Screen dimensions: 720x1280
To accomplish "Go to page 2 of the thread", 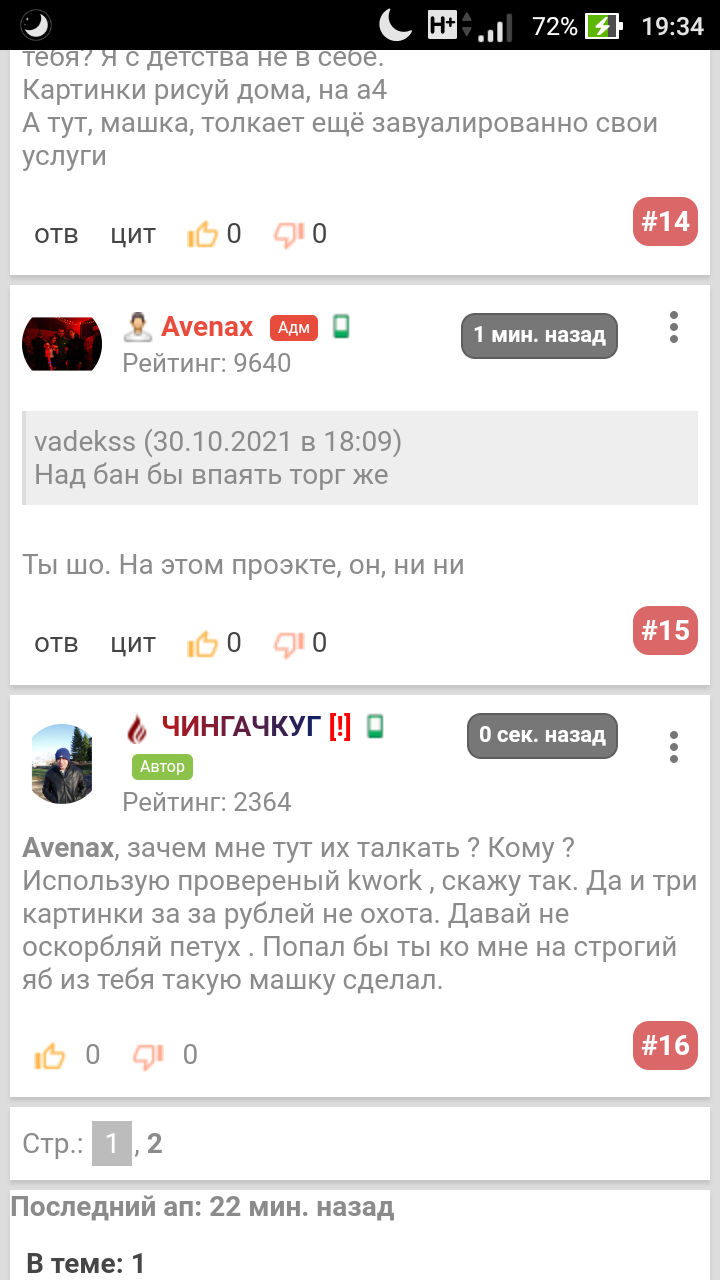I will (155, 1144).
